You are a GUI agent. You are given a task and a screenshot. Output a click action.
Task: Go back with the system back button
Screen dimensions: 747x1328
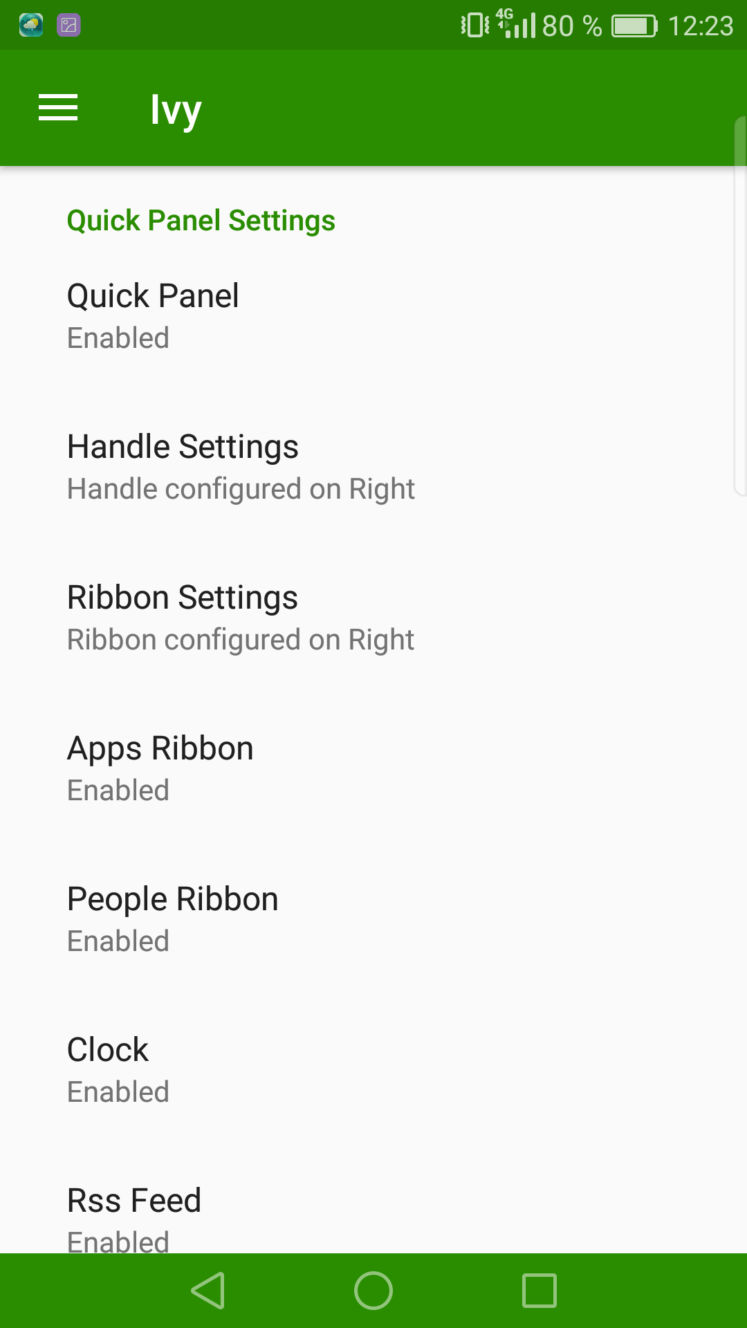(x=208, y=1290)
